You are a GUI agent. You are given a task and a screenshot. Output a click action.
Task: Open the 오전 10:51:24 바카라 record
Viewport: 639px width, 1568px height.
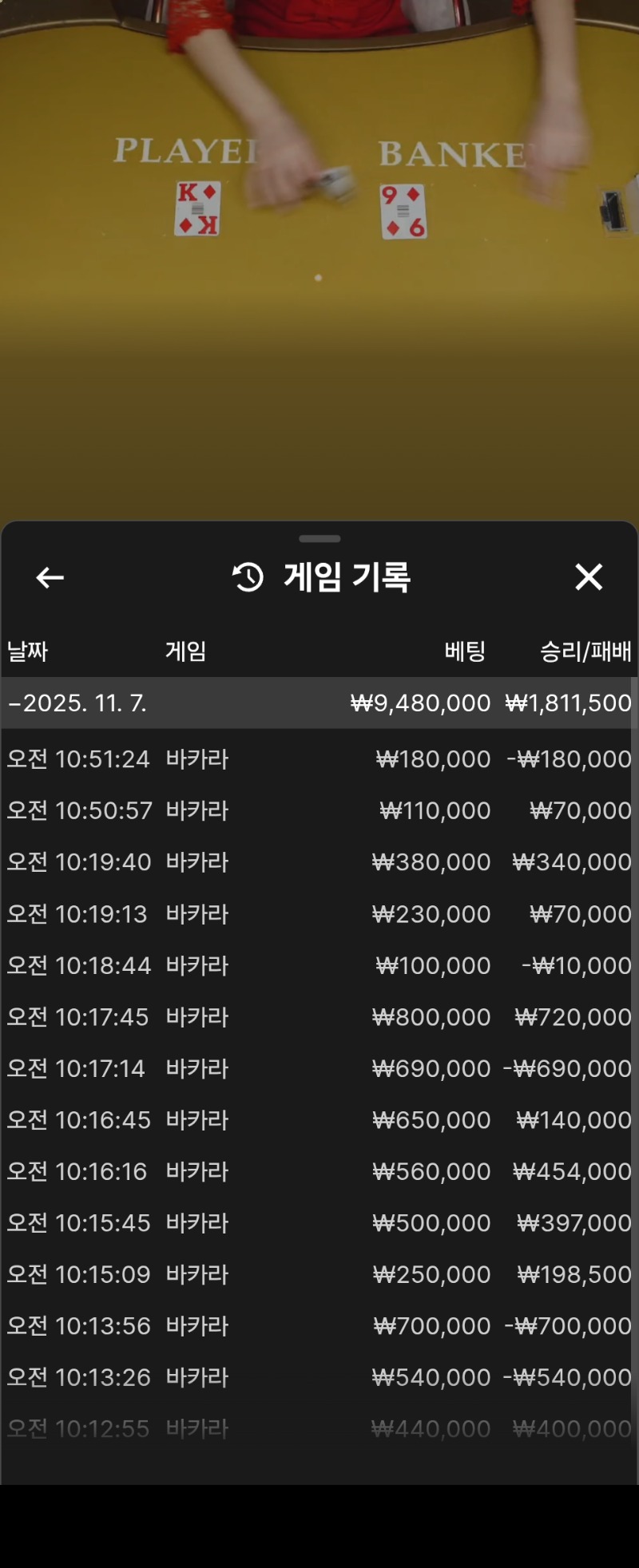[x=318, y=758]
